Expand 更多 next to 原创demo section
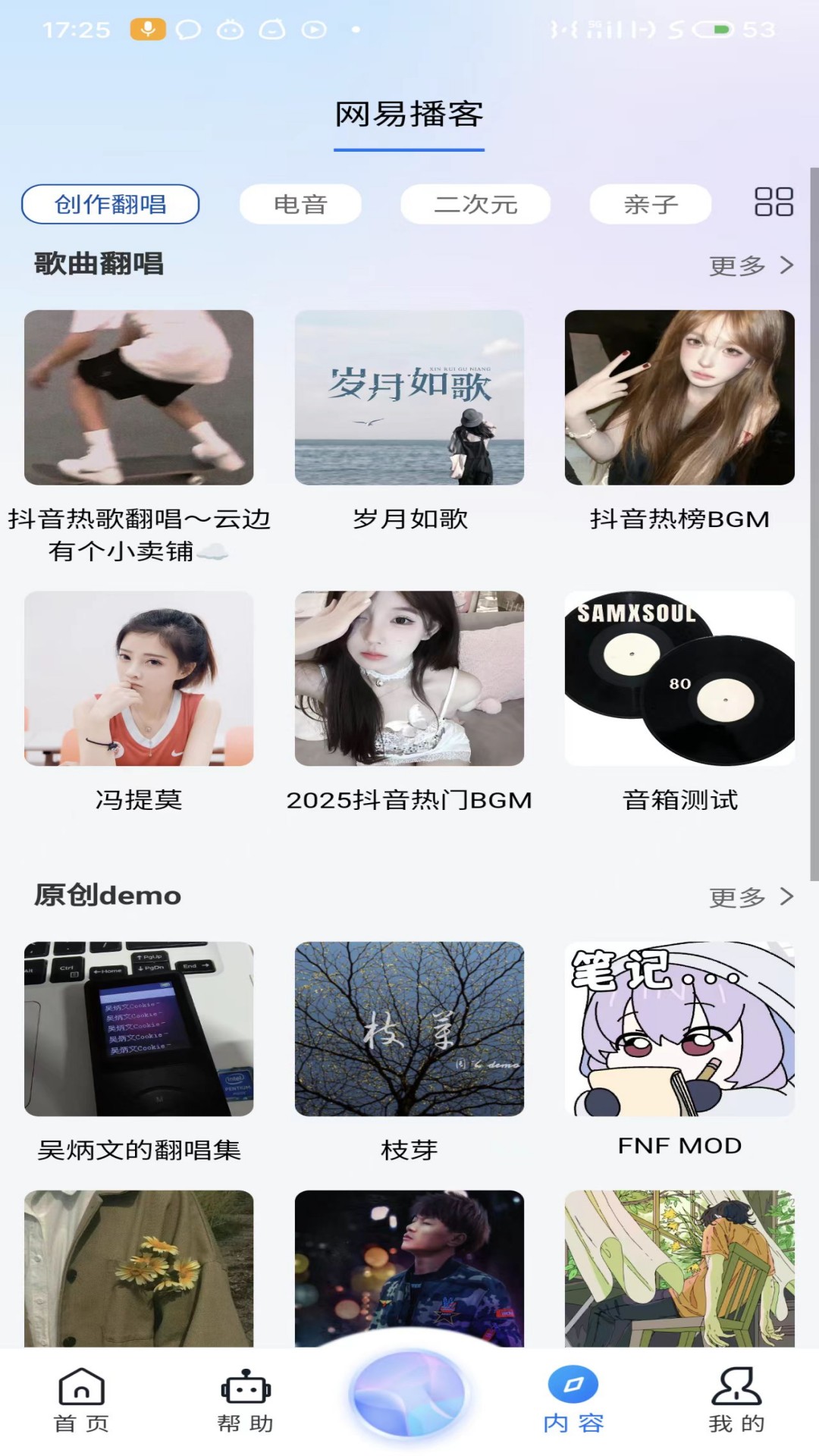819x1456 pixels. [749, 896]
